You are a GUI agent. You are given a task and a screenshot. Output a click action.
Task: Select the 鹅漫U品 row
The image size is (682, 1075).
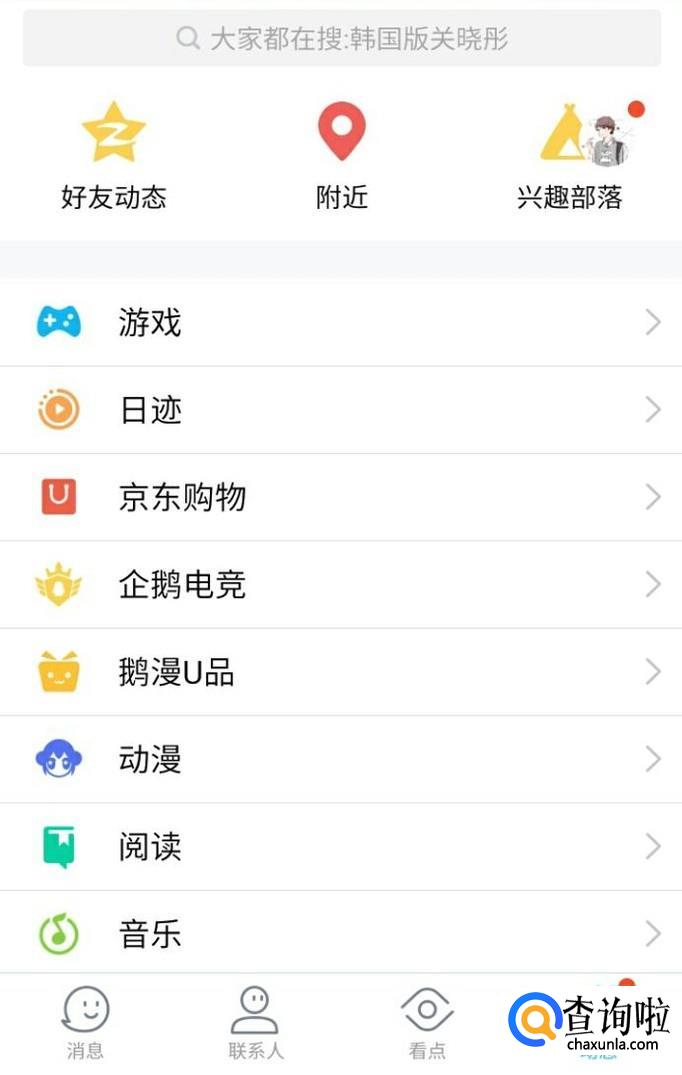340,672
